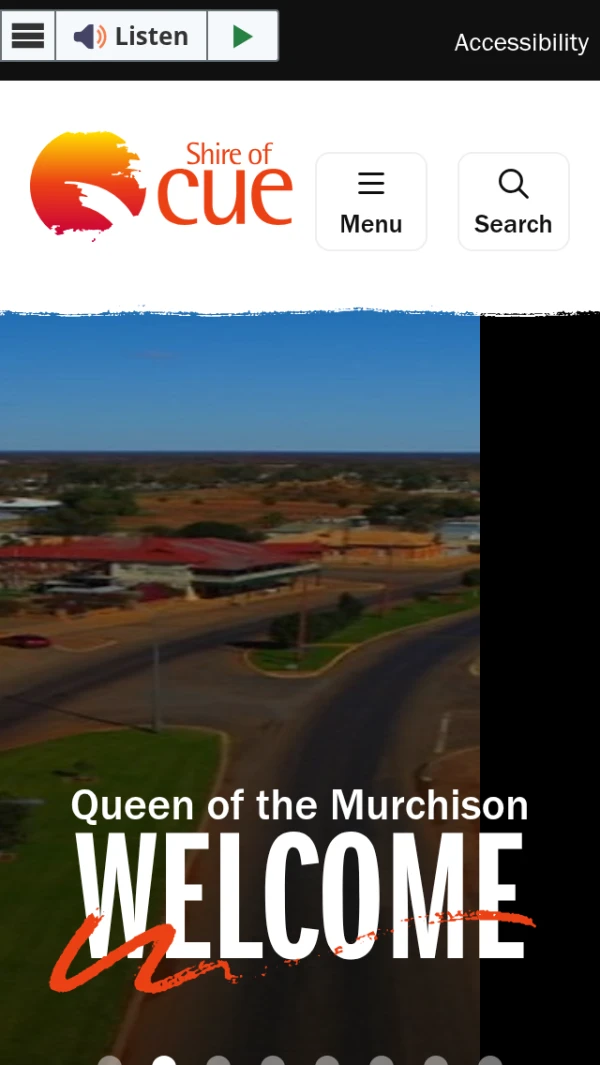Open the ReadSpeaker hamburger options
This screenshot has height=1065, width=600.
28,36
